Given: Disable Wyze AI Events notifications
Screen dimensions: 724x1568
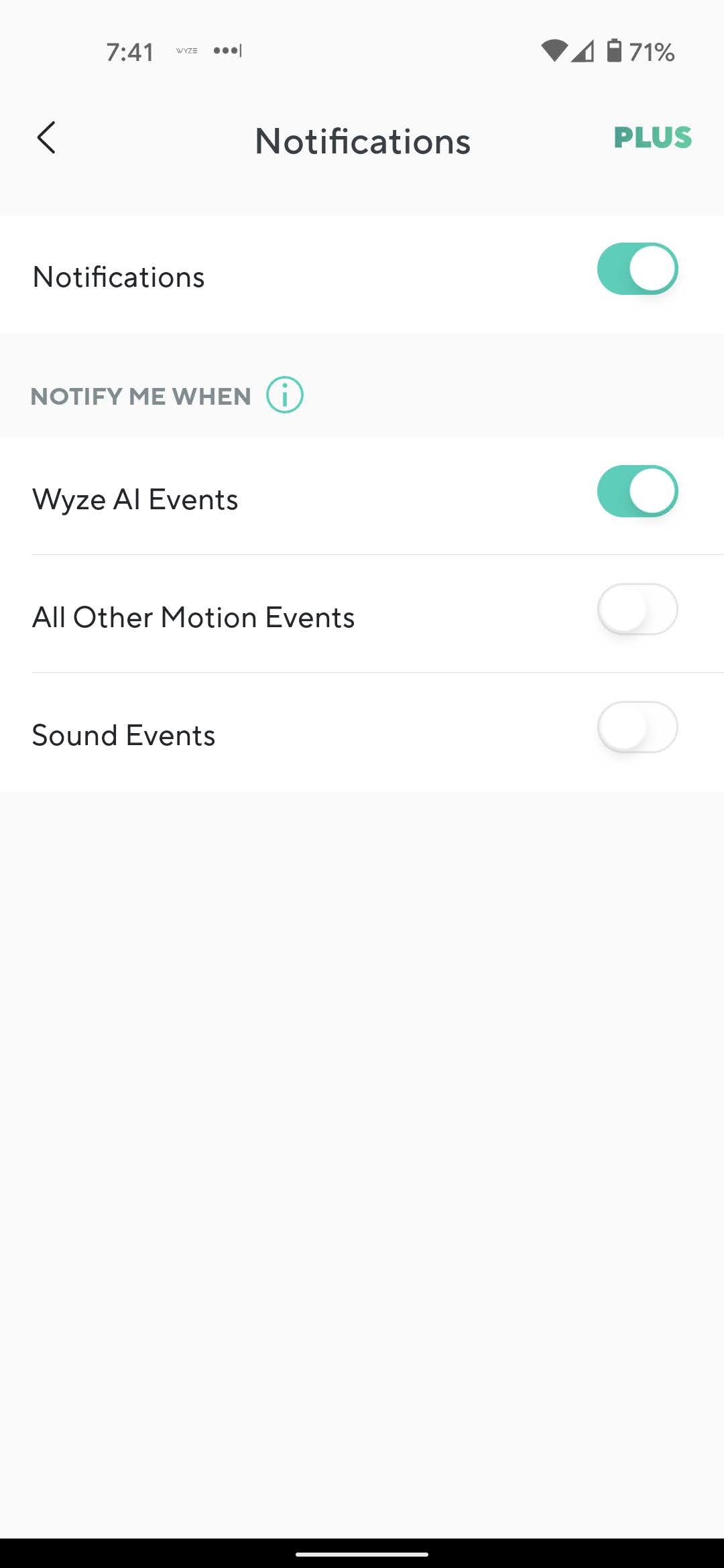Looking at the screenshot, I should [x=637, y=491].
